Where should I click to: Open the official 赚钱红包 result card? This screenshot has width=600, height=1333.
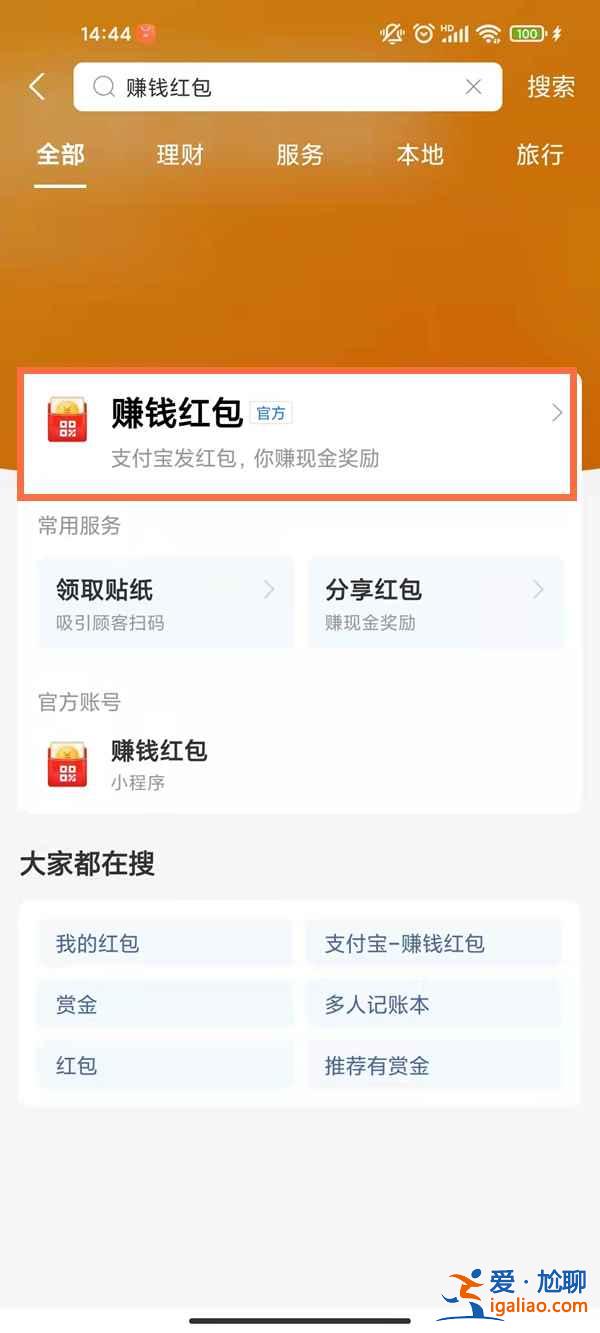tap(298, 433)
